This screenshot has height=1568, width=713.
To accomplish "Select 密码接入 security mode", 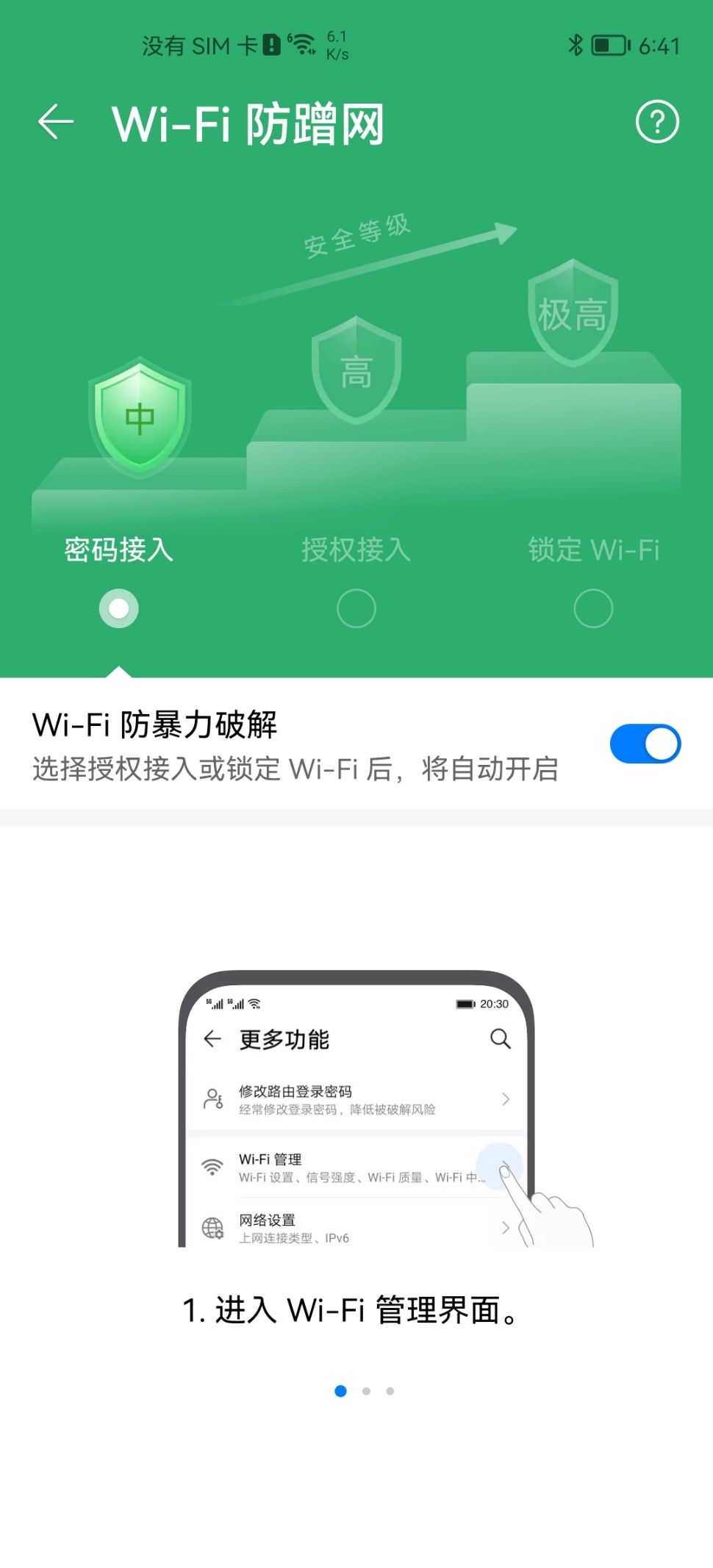I will (119, 608).
